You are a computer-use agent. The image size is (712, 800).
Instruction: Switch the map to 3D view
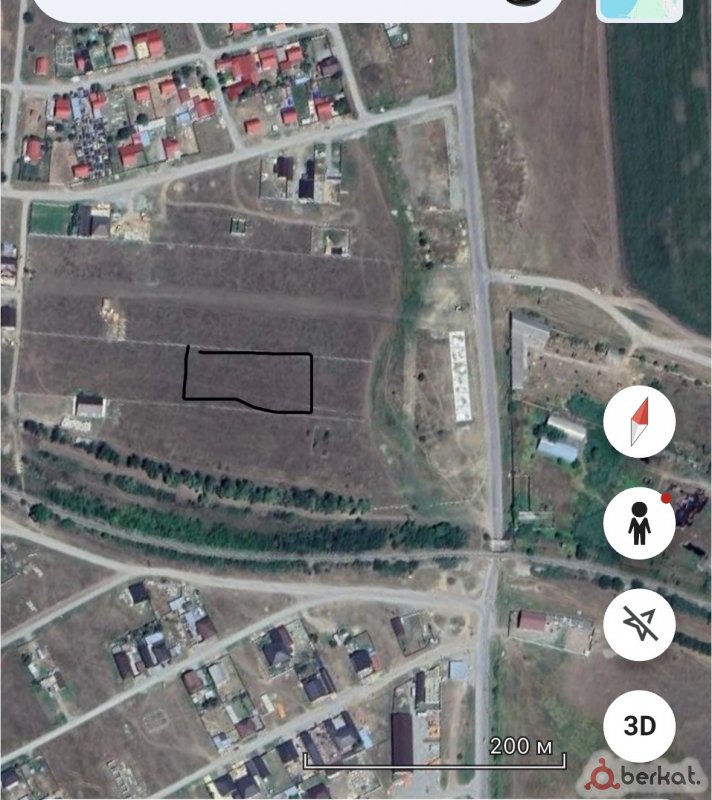(x=640, y=725)
